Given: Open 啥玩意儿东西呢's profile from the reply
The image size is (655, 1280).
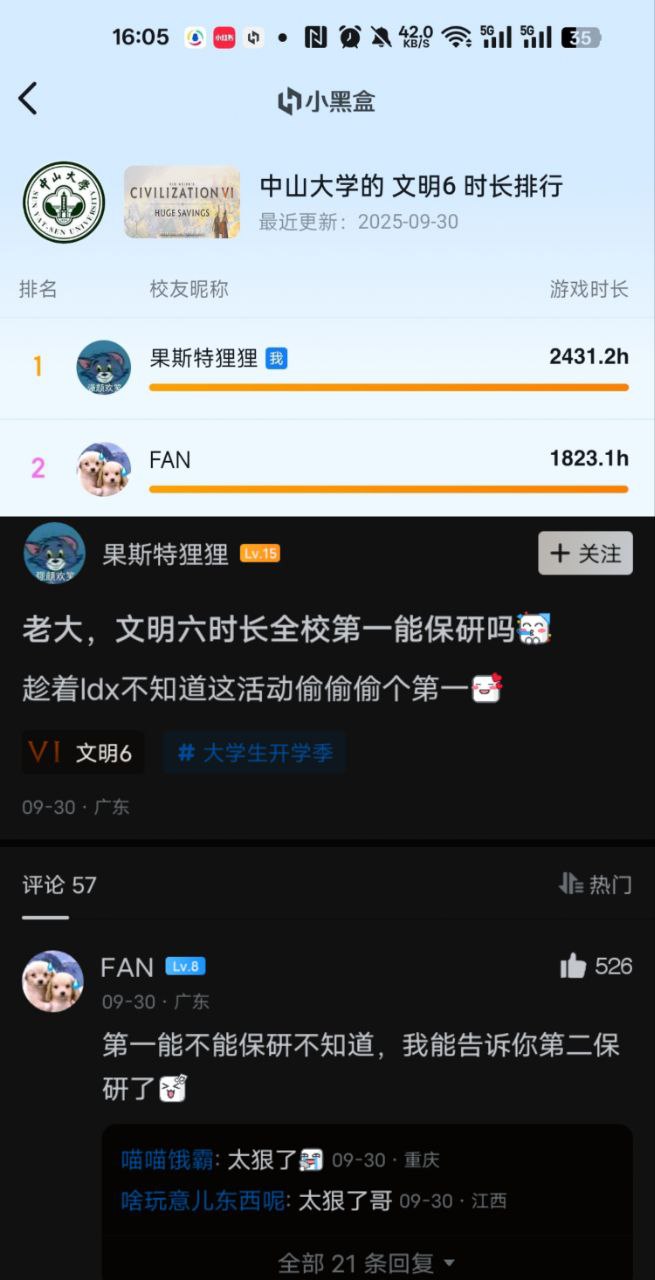Looking at the screenshot, I should pyautogui.click(x=203, y=1200).
